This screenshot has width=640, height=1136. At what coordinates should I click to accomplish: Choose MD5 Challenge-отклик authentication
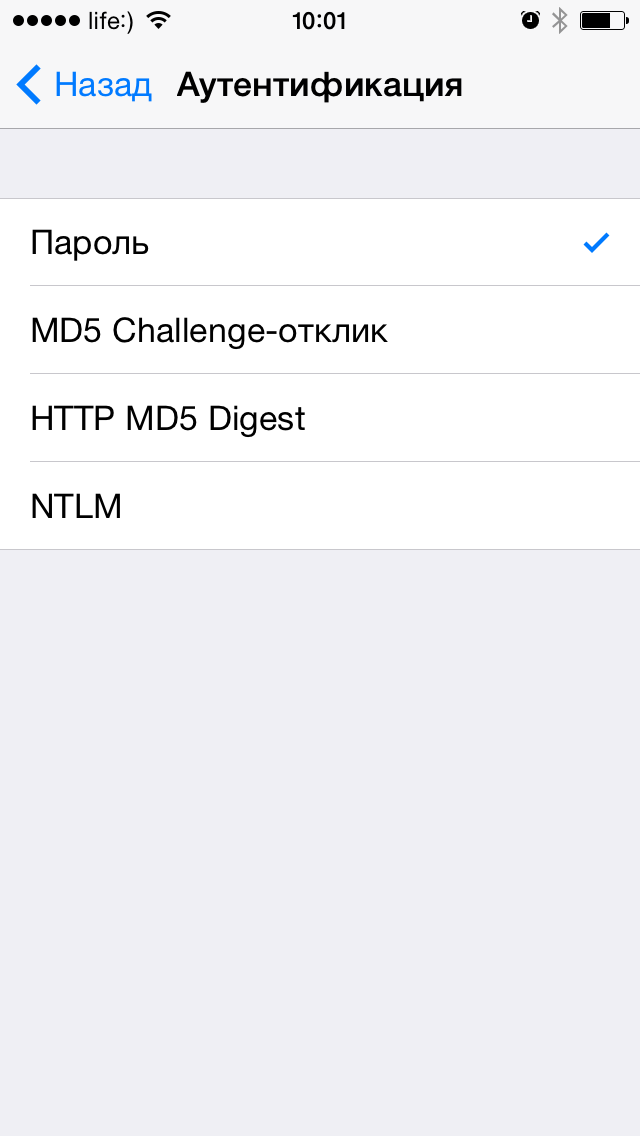[x=320, y=331]
